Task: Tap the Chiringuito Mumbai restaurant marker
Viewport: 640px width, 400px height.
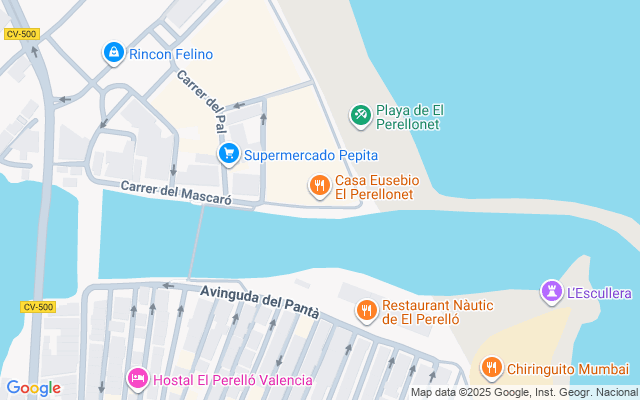Action: pos(491,368)
